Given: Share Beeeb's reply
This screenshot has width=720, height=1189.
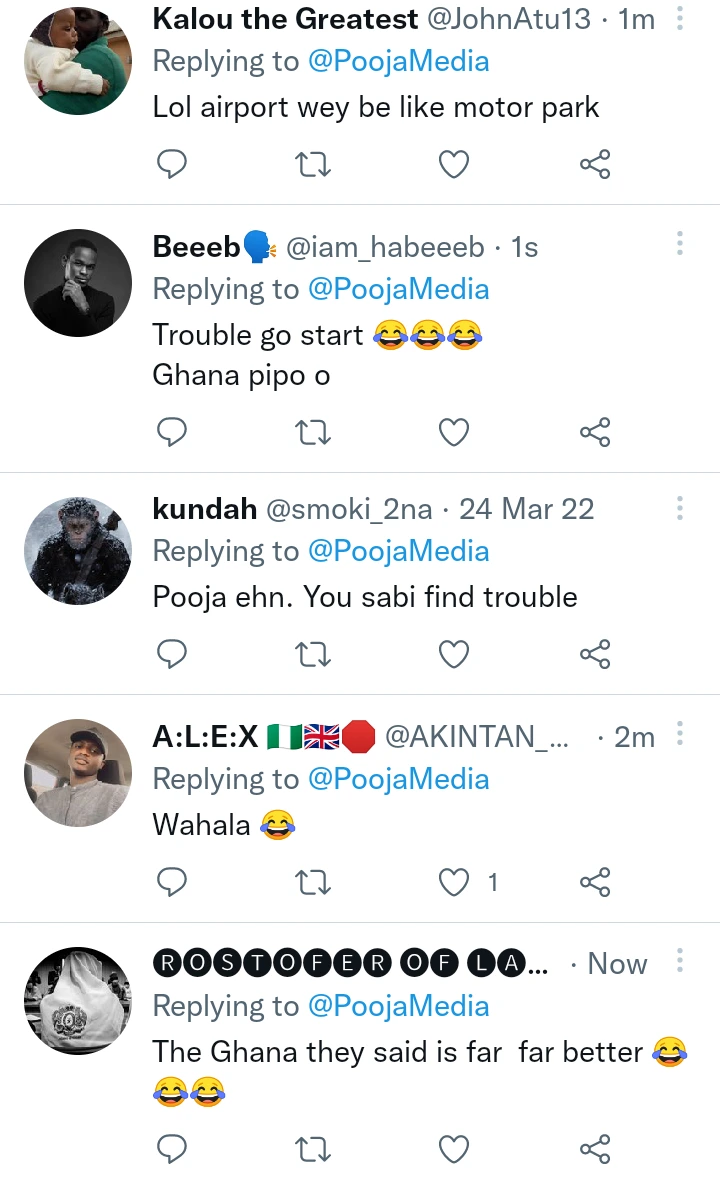Looking at the screenshot, I should [x=595, y=432].
